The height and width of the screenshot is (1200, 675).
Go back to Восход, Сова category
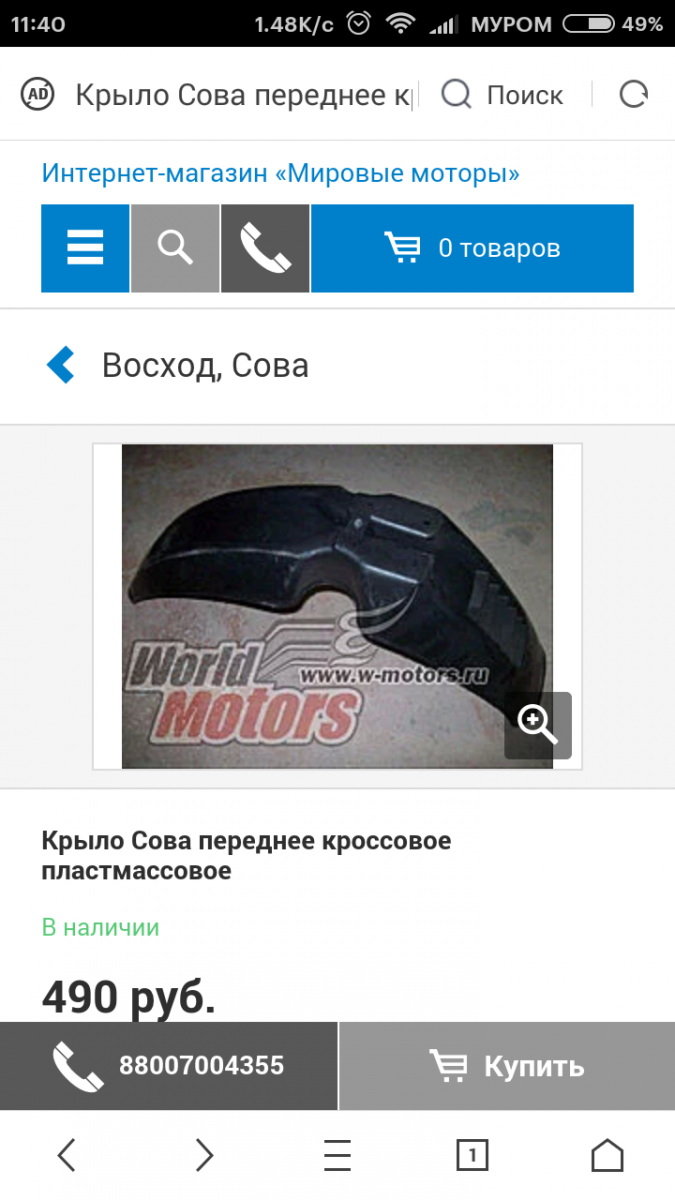point(177,365)
